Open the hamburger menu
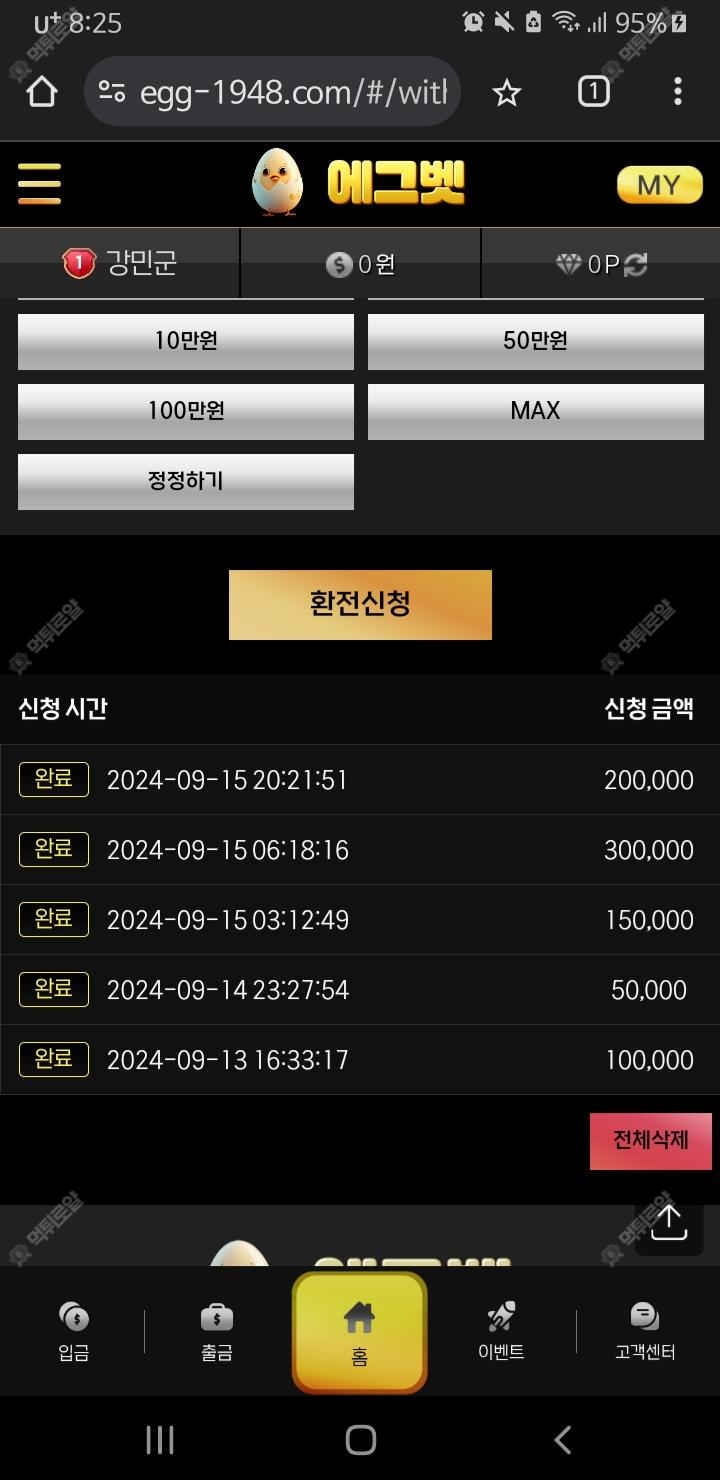720x1480 pixels. pos(39,184)
